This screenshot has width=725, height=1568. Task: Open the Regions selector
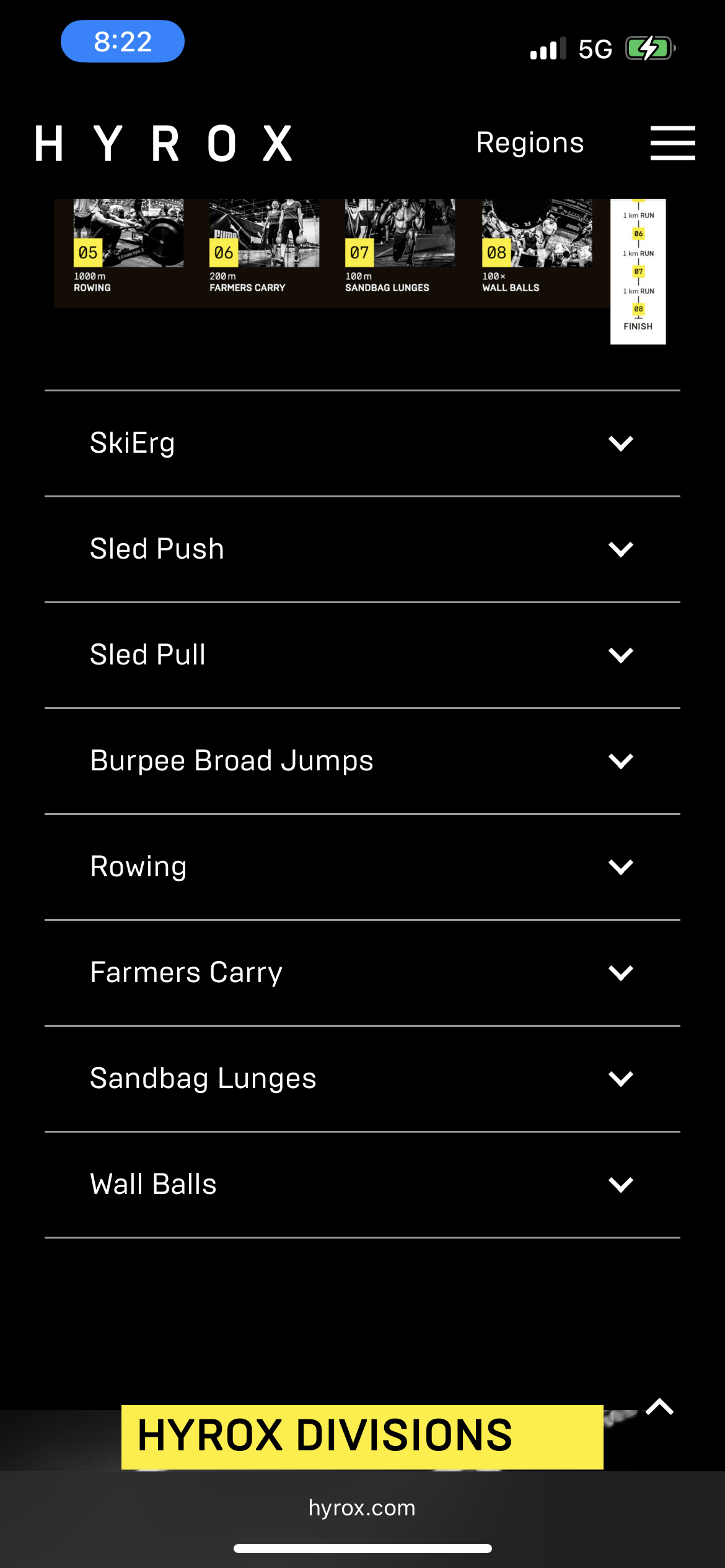coord(530,143)
